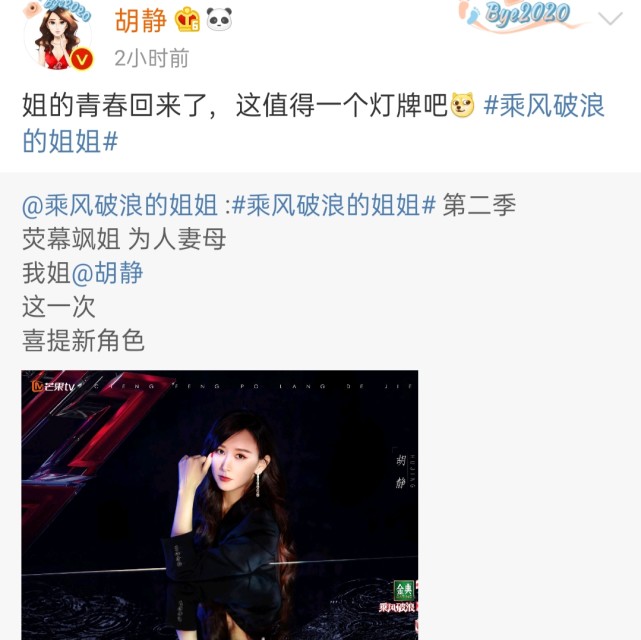
Task: Open the #乘风破浪的姐姐# hashtag in the repost
Action: coord(334,207)
